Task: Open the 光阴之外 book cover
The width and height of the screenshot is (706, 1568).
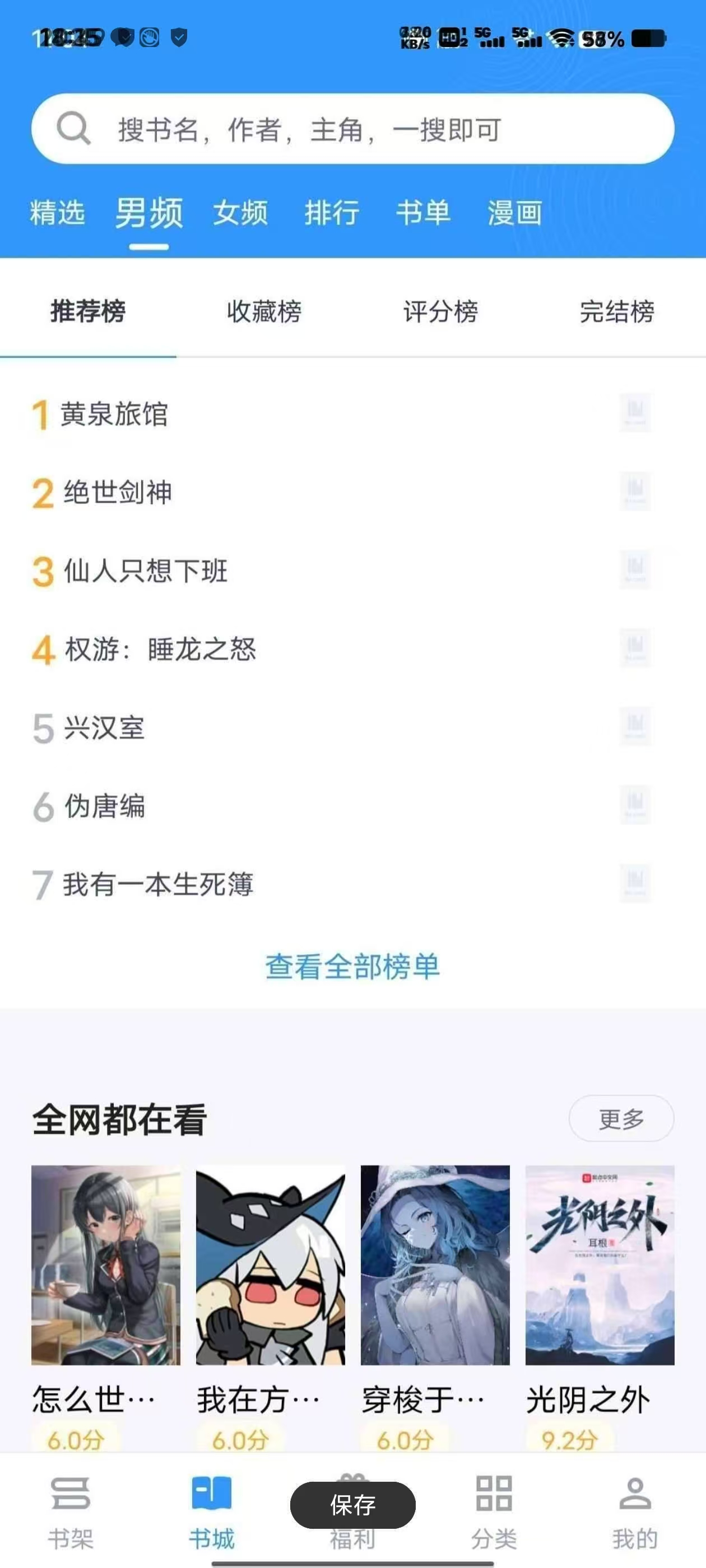Action: tap(600, 1265)
